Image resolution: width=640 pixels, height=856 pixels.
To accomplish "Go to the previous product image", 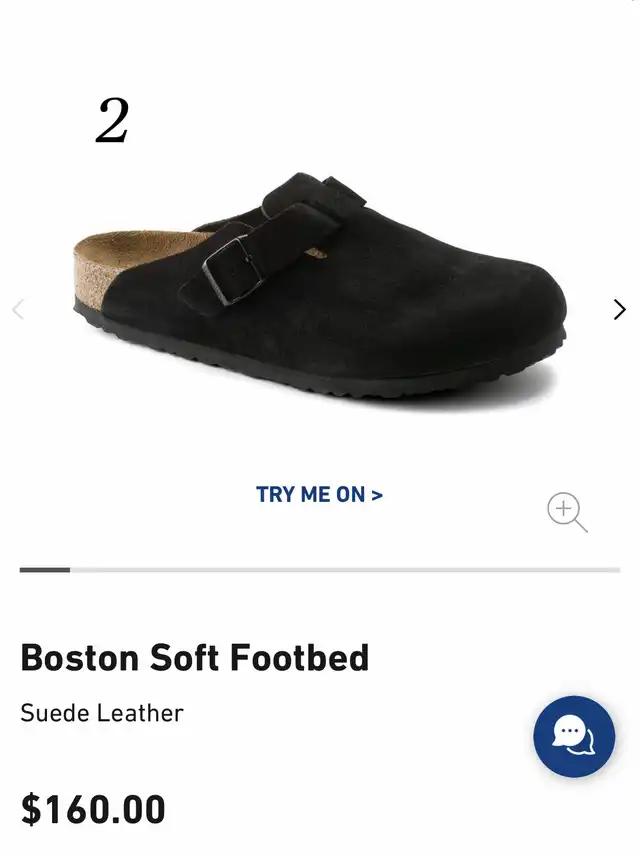I will click(18, 310).
